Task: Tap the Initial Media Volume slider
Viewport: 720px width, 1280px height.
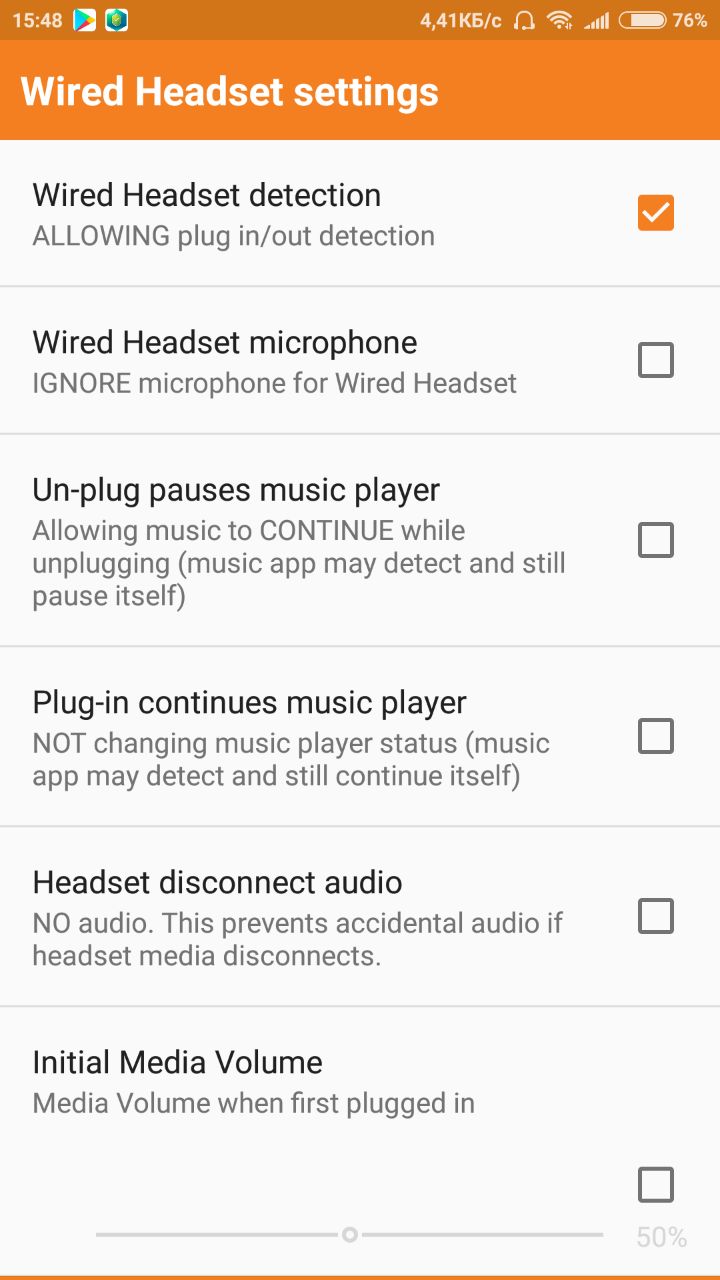Action: [350, 1235]
